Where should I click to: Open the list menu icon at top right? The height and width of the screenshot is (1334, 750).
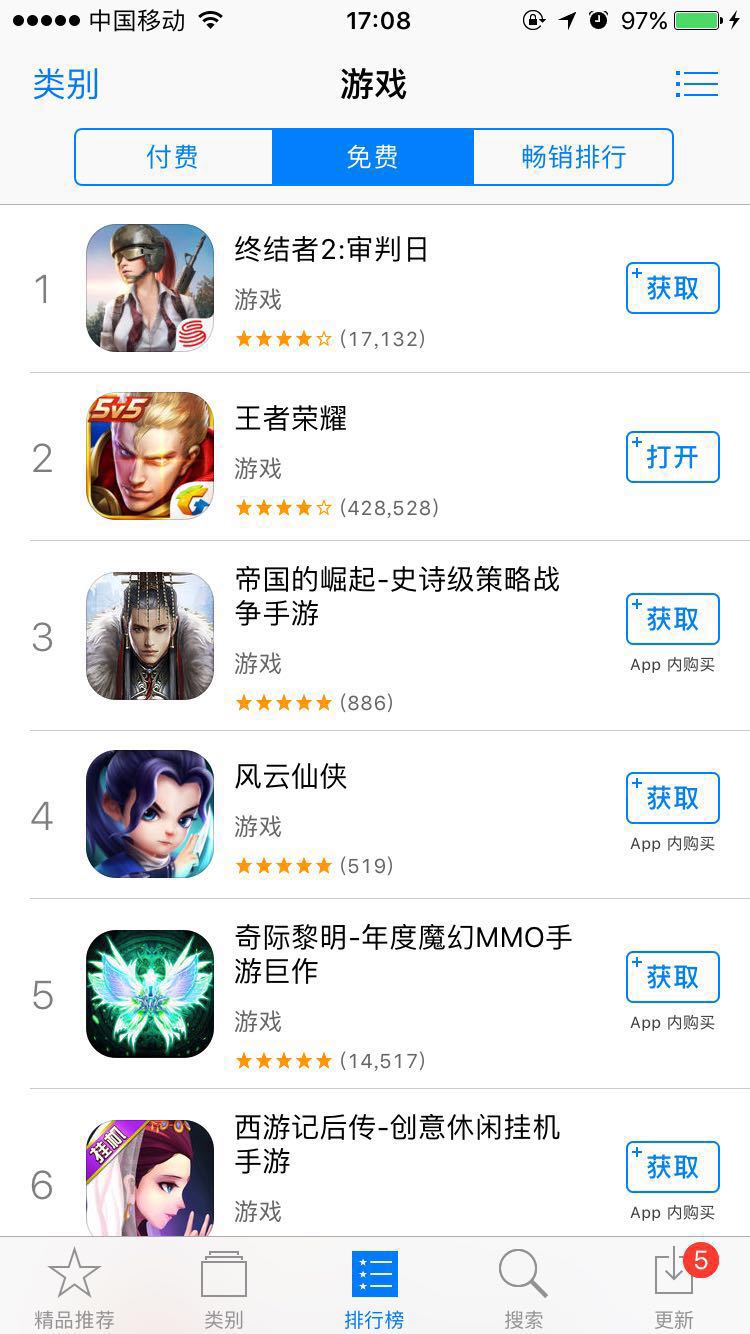(x=696, y=84)
